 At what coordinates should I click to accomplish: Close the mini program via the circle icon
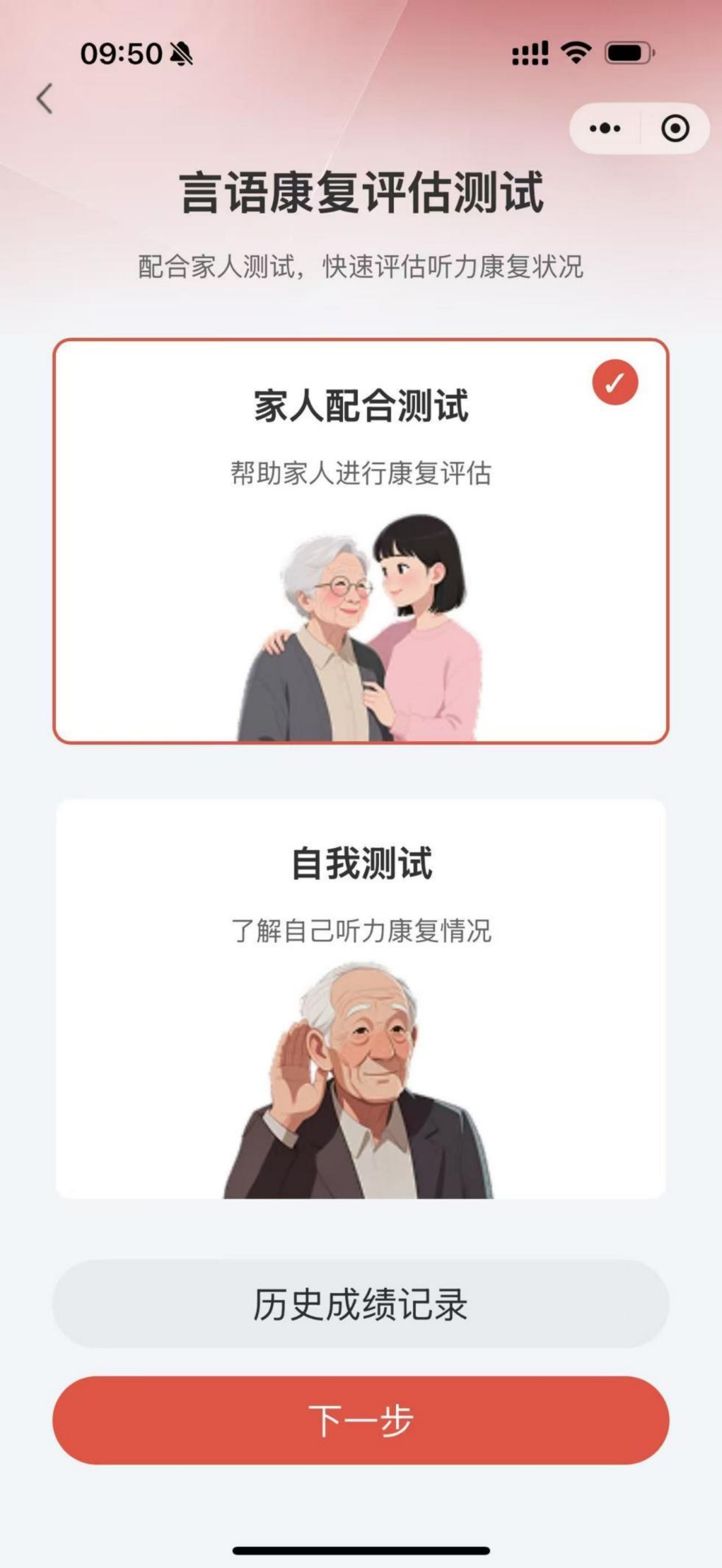pyautogui.click(x=675, y=129)
